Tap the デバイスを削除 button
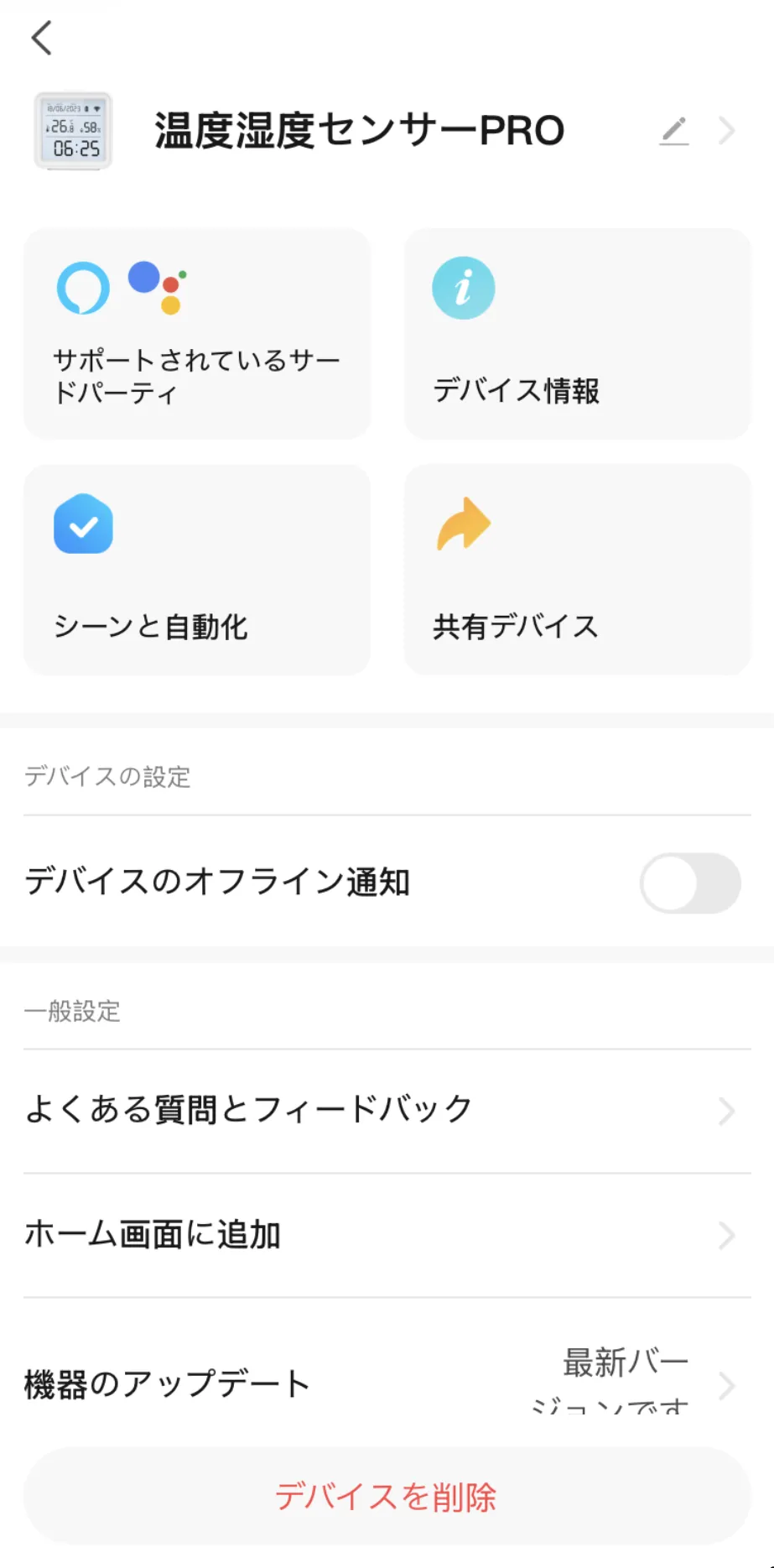Screen dimensions: 774x1568 click(x=387, y=1497)
